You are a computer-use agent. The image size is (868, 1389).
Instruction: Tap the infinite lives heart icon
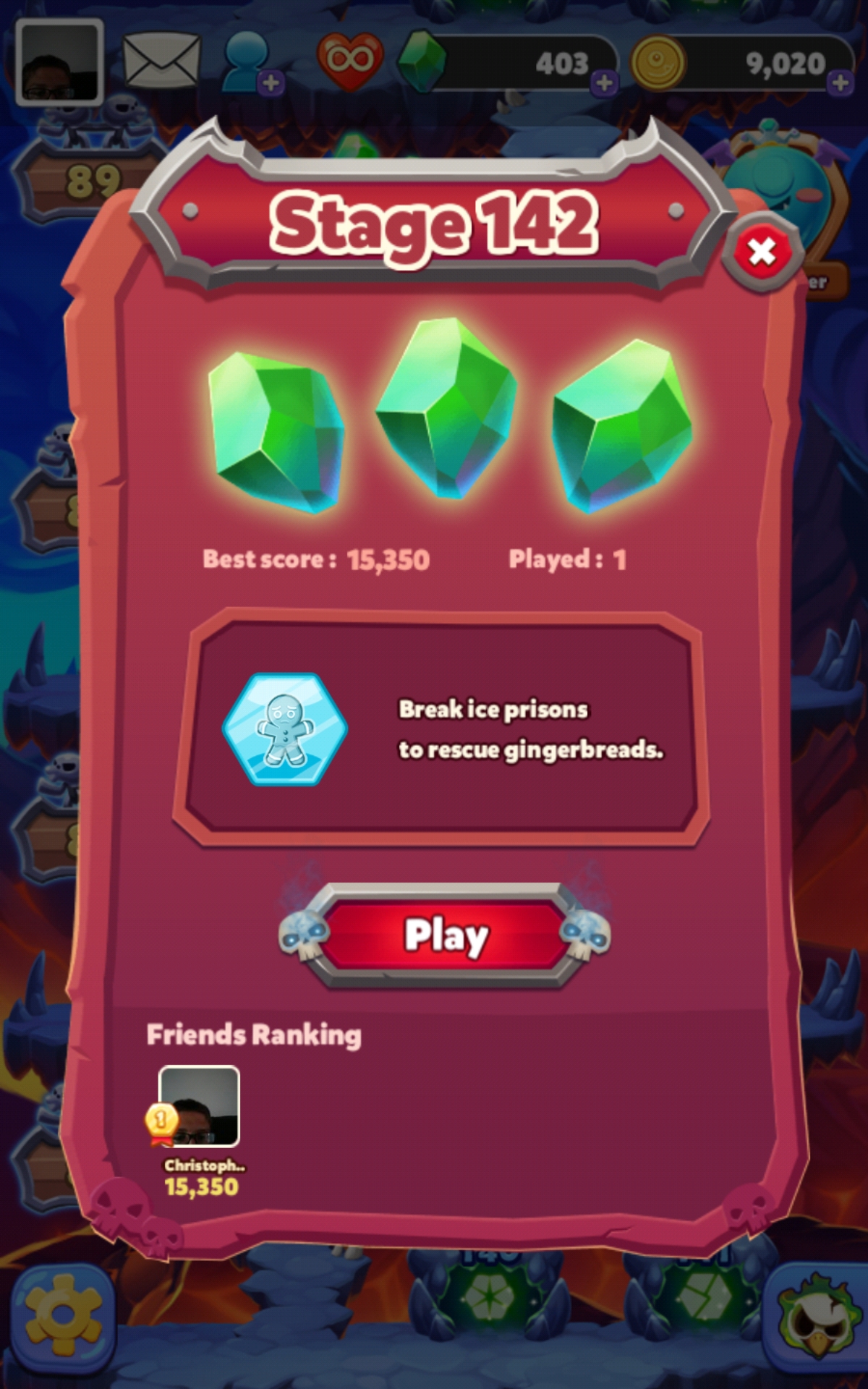(350, 60)
